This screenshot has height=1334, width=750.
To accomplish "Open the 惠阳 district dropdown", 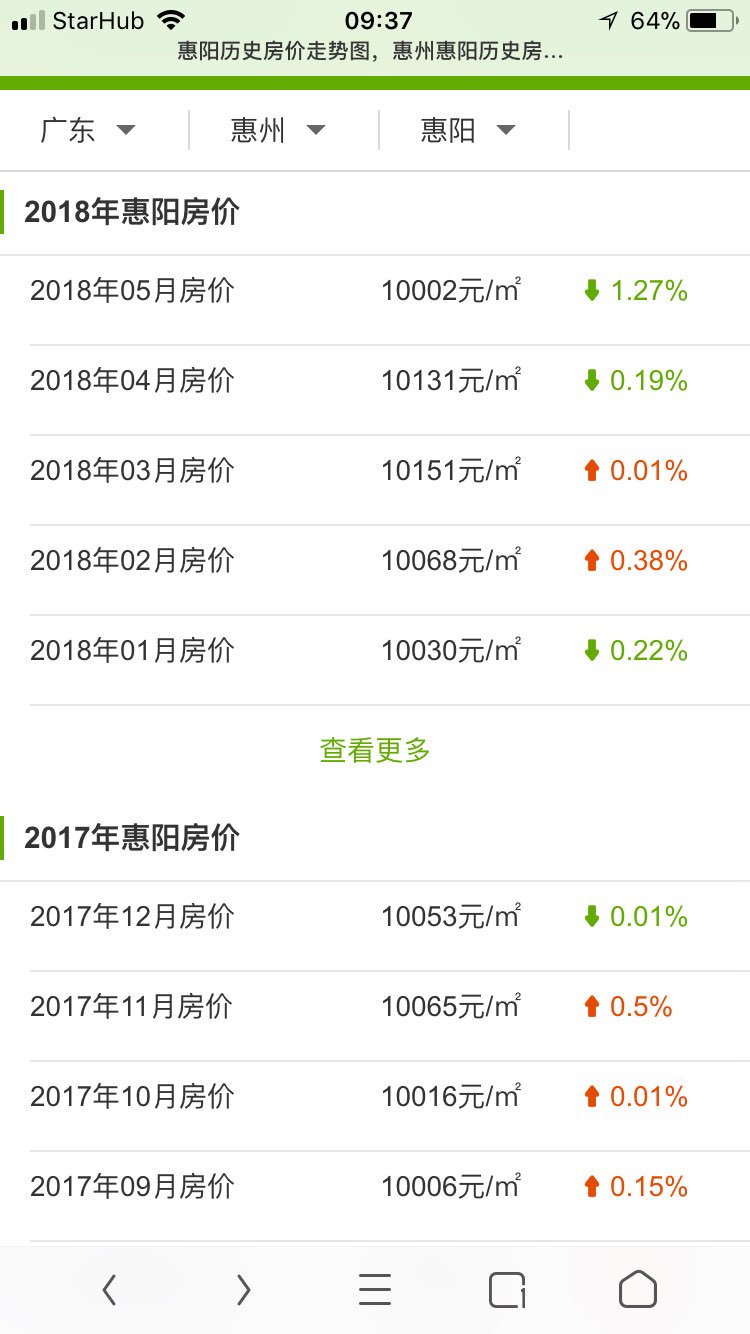I will point(468,130).
